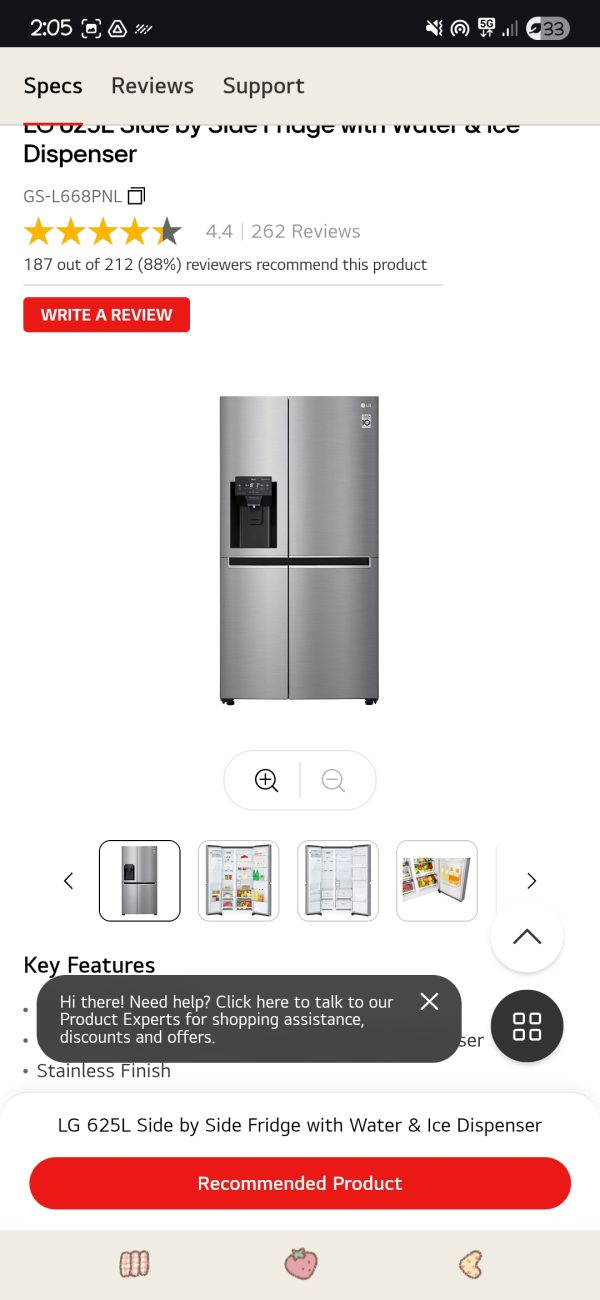
Task: Open the fridge shelf close-up thumbnail
Action: click(437, 881)
